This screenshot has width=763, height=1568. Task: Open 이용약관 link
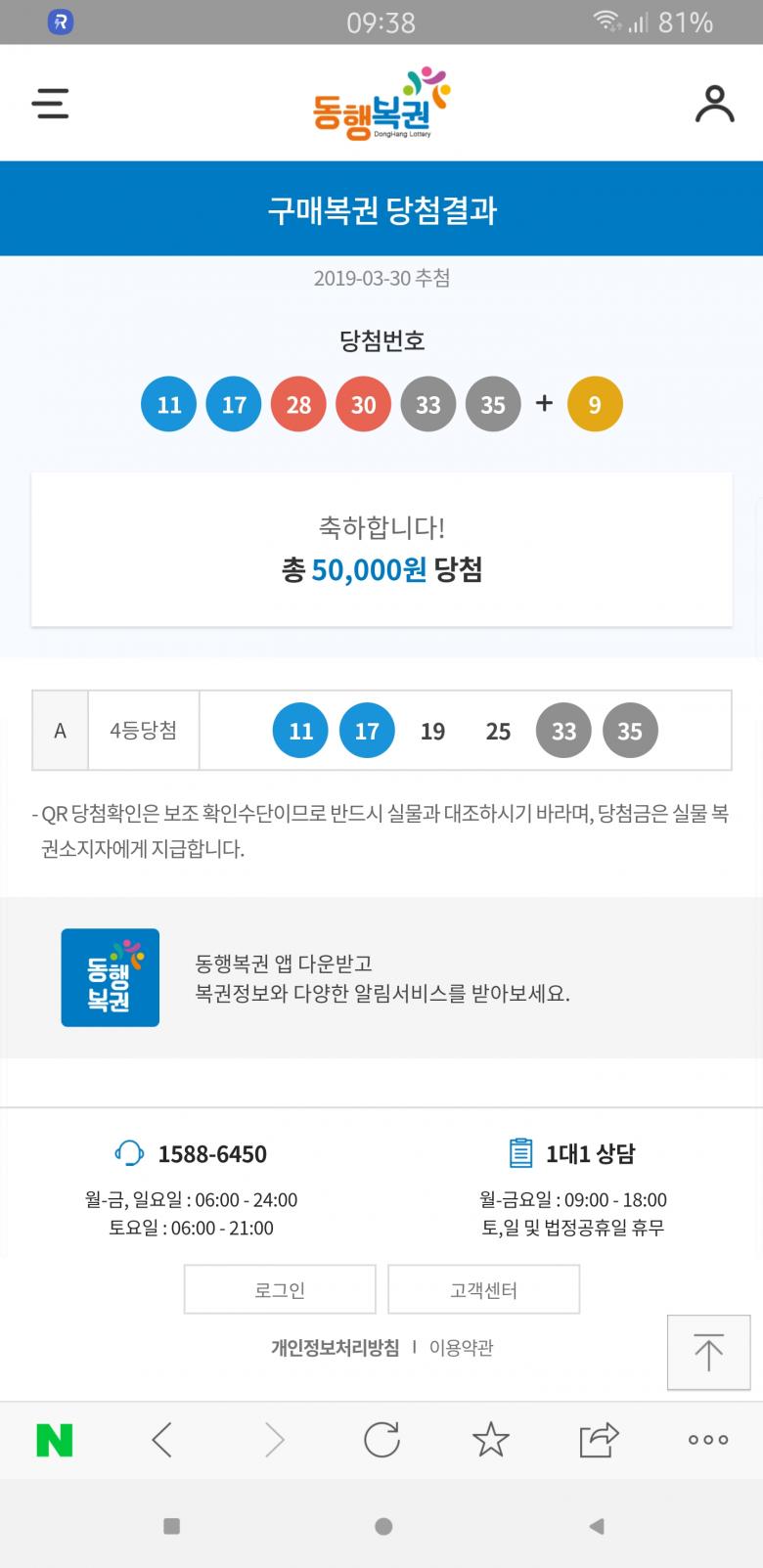click(x=462, y=1347)
